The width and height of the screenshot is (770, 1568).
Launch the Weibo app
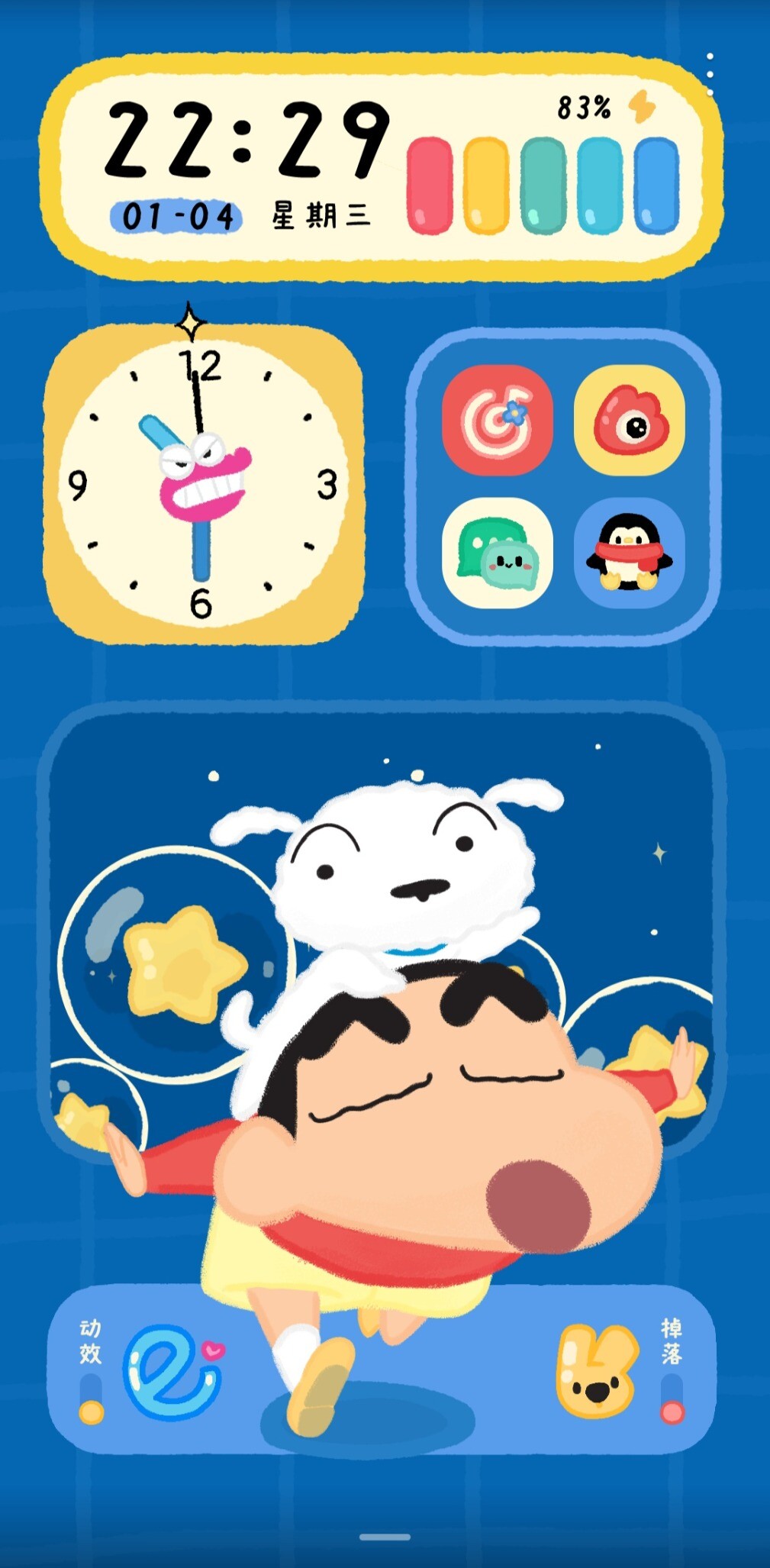630,420
